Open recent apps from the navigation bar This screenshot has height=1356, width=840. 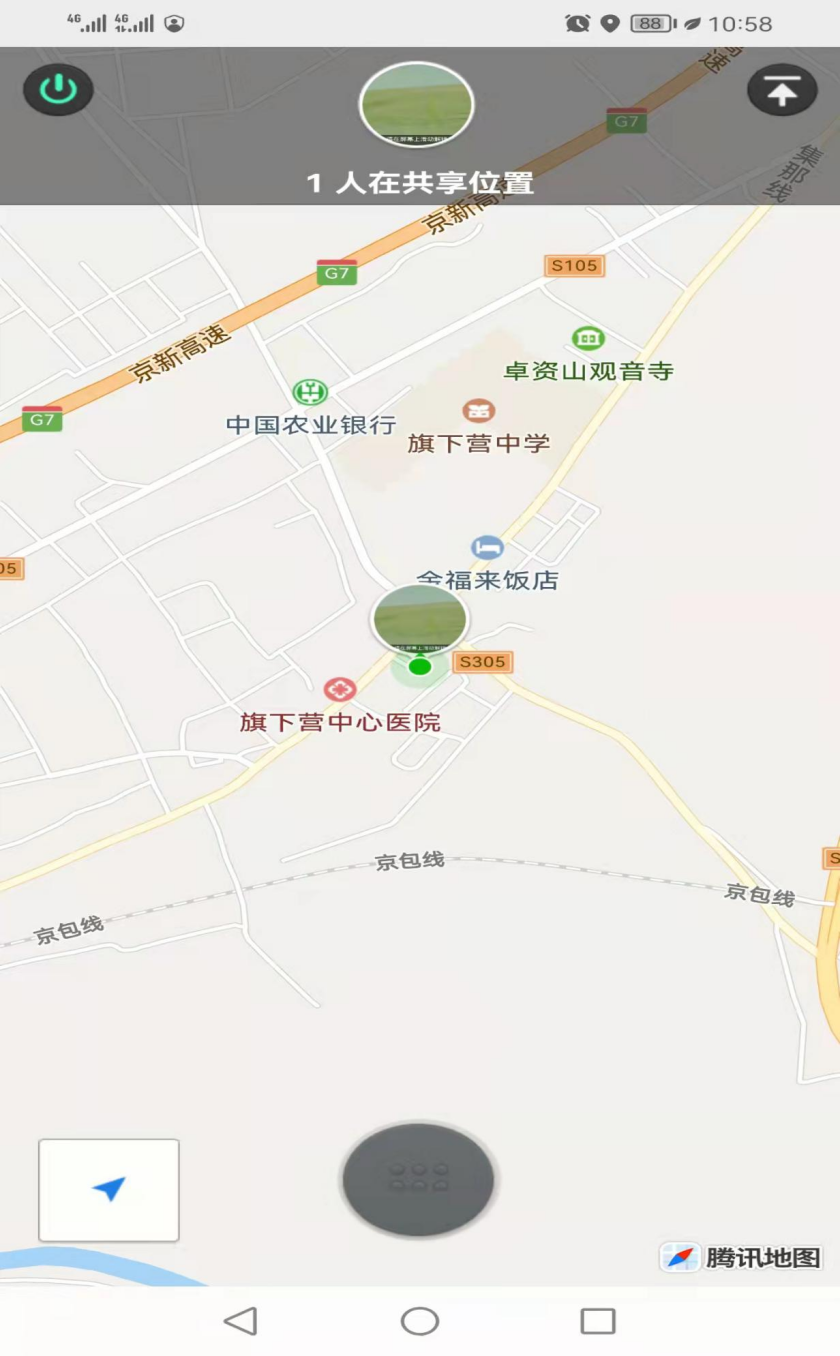[598, 1321]
